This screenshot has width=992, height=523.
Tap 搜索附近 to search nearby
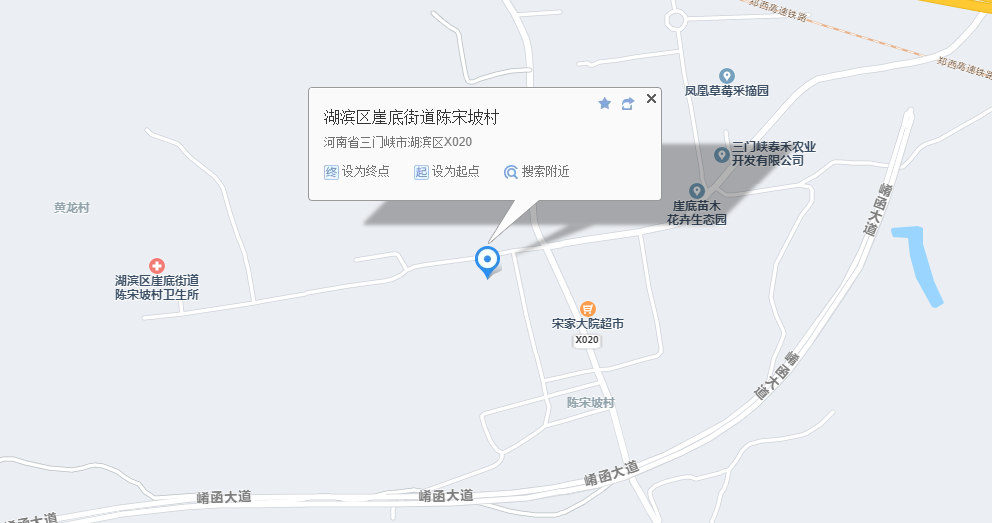pos(537,171)
